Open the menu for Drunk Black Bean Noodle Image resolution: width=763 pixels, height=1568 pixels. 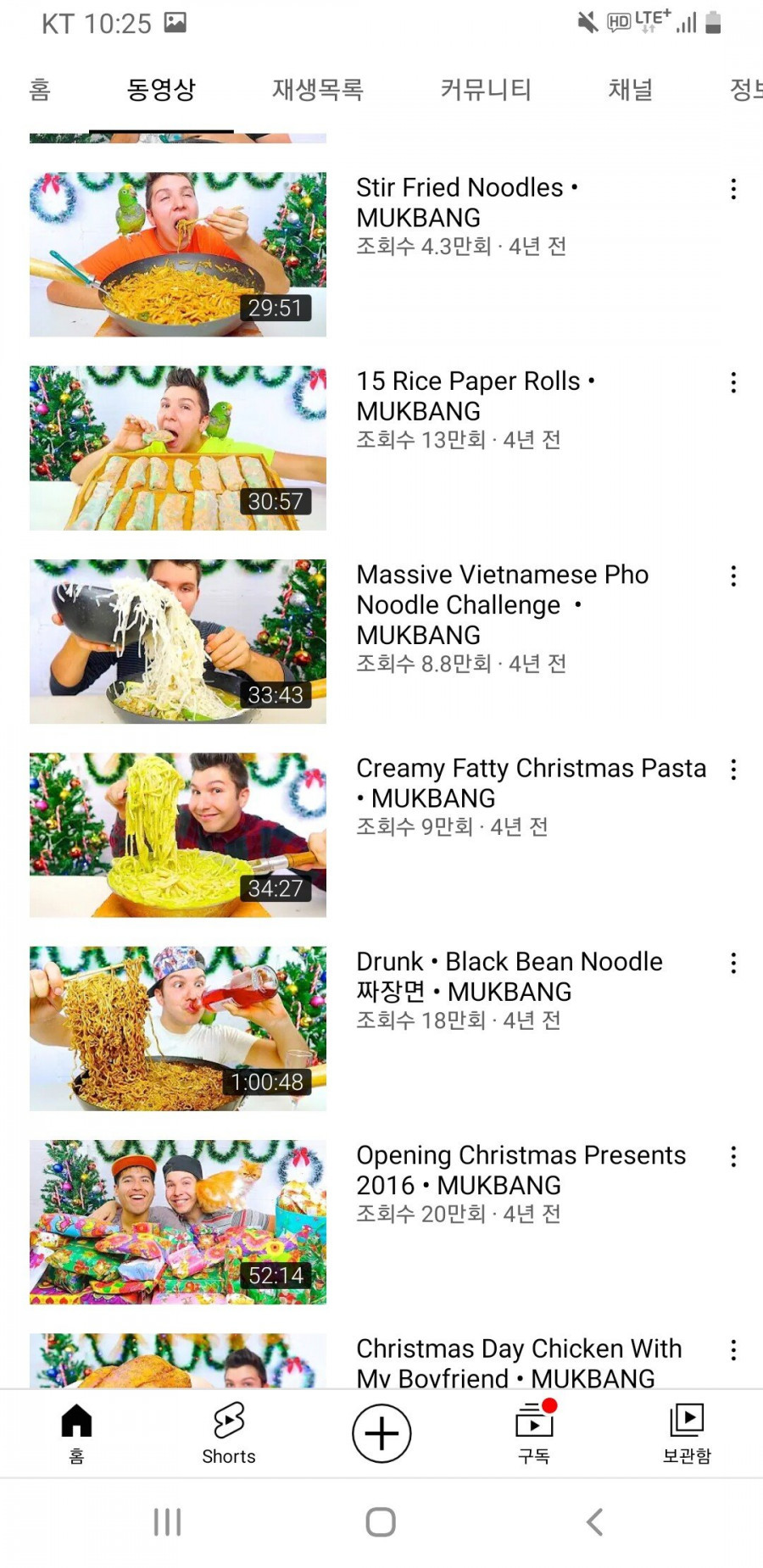[x=733, y=963]
